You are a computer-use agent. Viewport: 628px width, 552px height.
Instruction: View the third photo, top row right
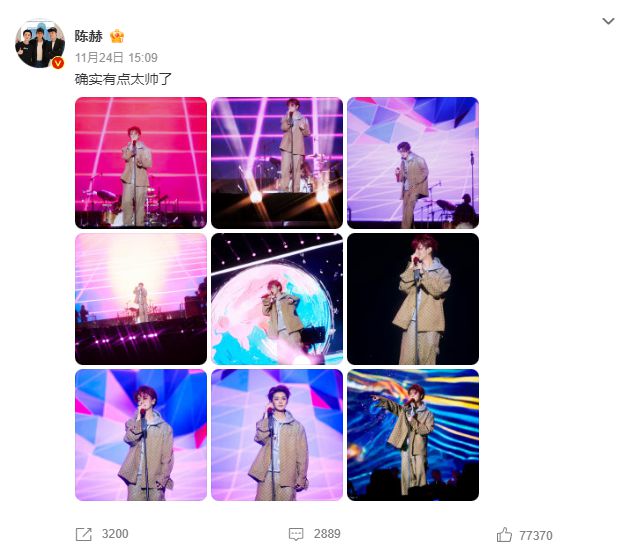[x=413, y=163]
